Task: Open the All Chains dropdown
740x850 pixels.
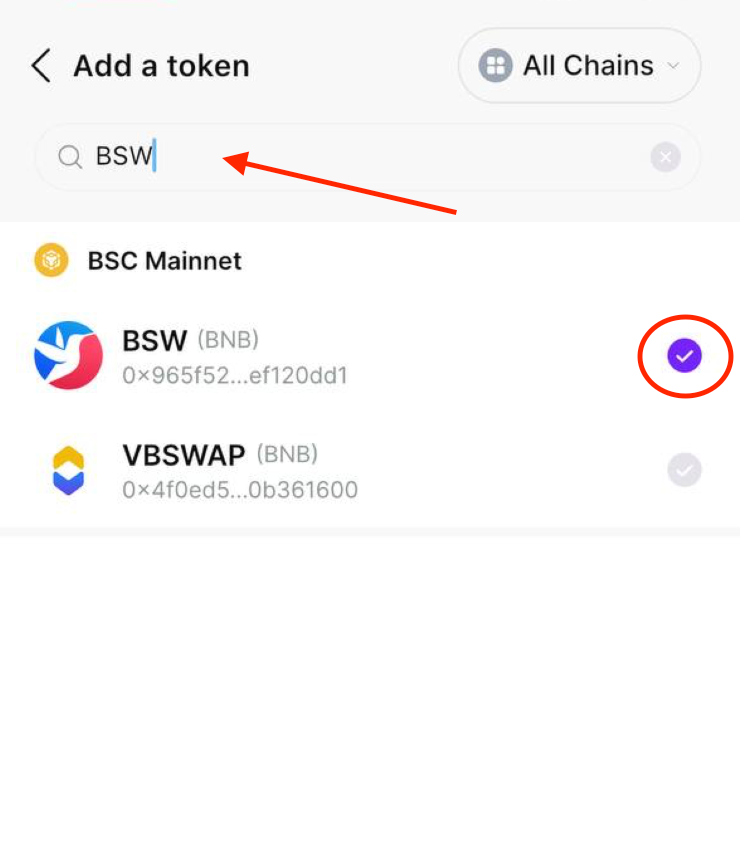Action: [579, 66]
